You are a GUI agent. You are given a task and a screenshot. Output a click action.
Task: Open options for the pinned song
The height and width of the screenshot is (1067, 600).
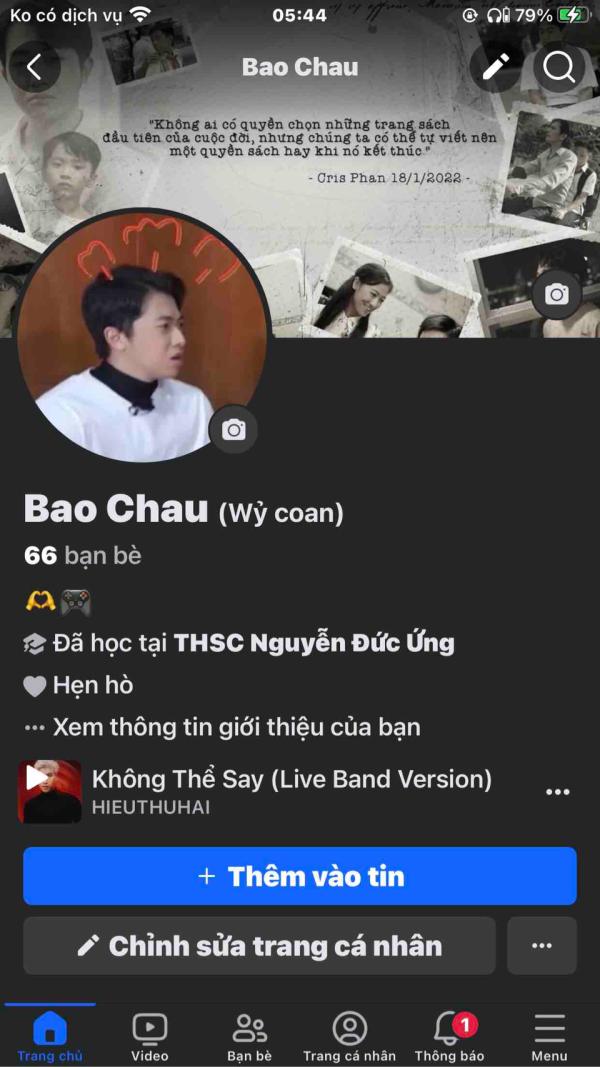558,791
